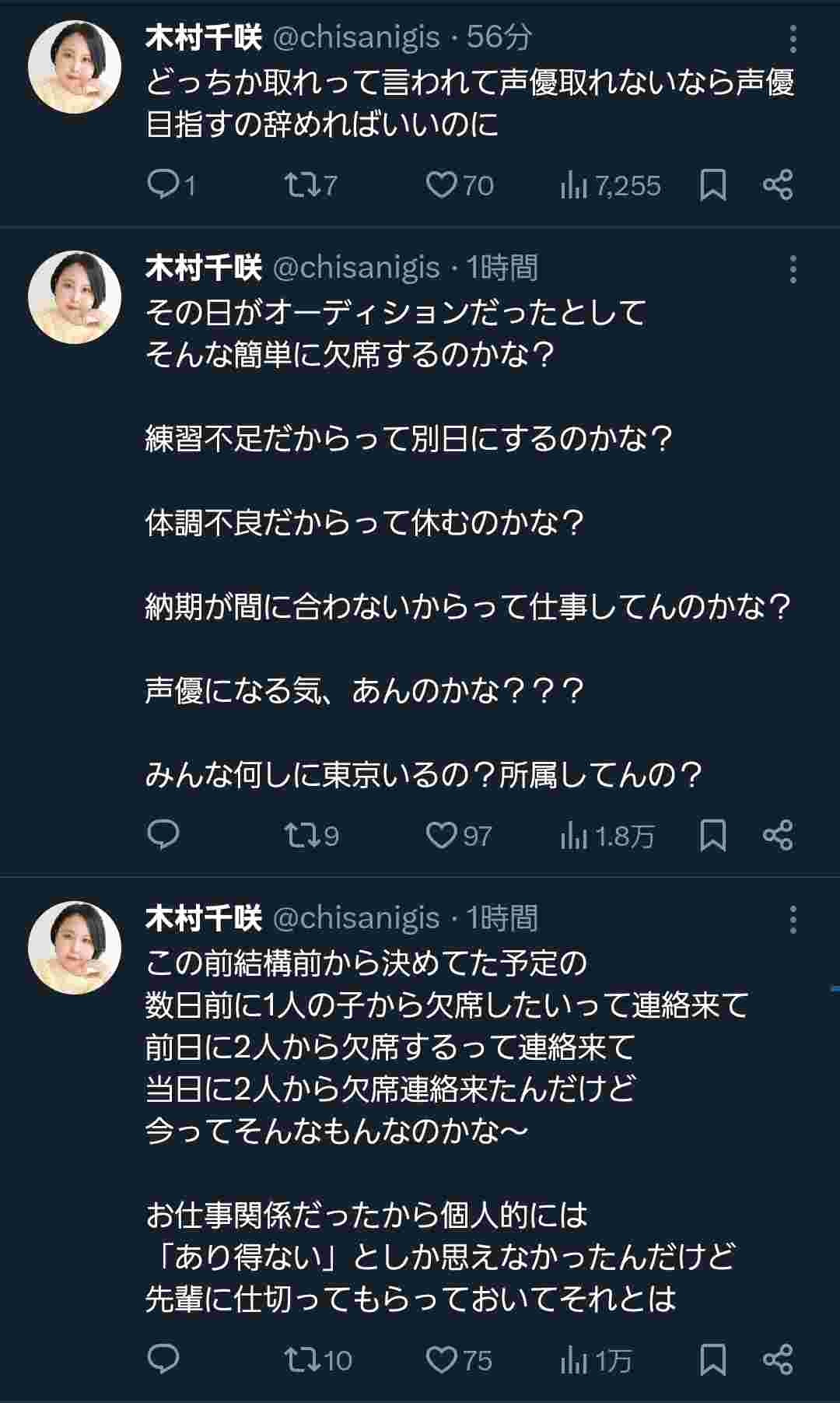The height and width of the screenshot is (1403, 840).
Task: Share the tweet with 1万 views
Action: pyautogui.click(x=778, y=1359)
